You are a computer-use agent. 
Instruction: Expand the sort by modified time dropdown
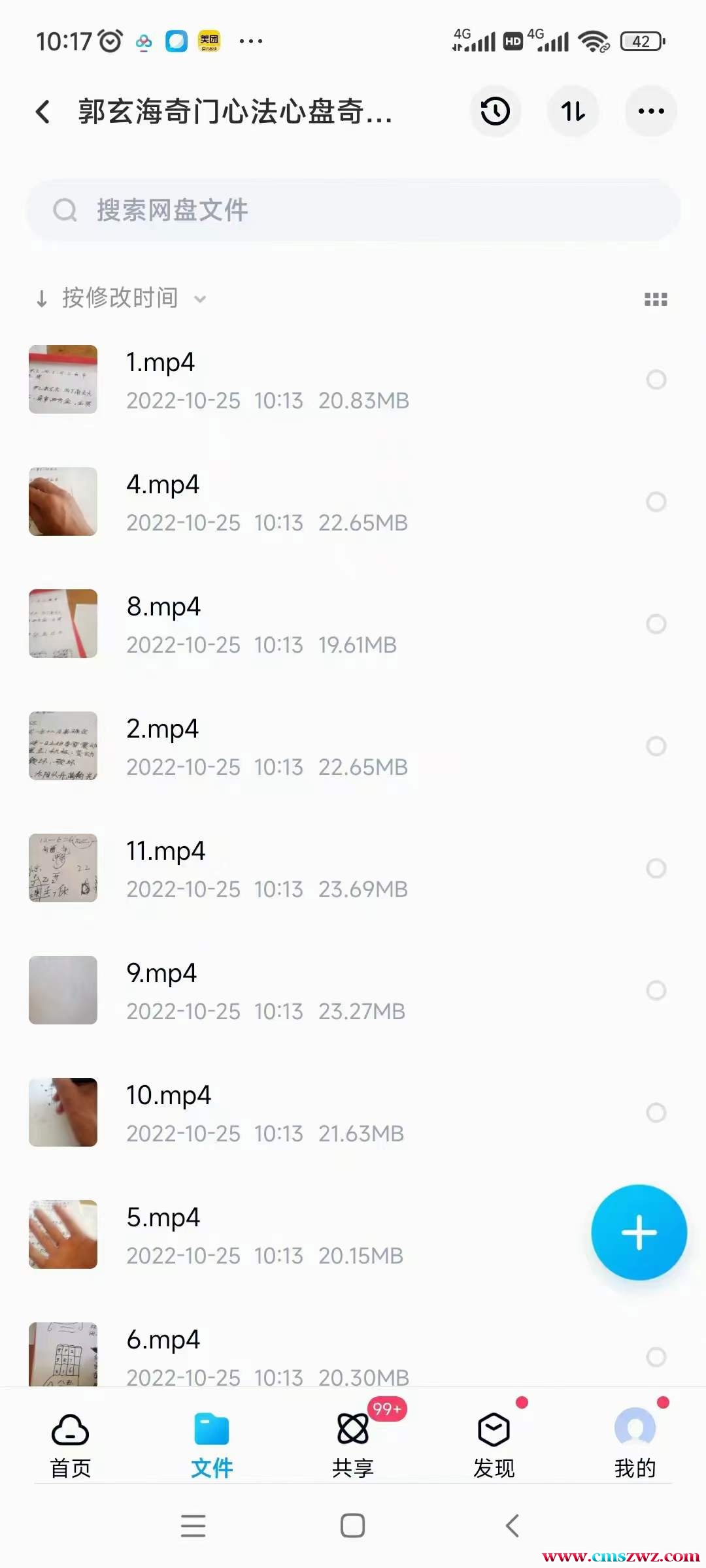point(121,299)
